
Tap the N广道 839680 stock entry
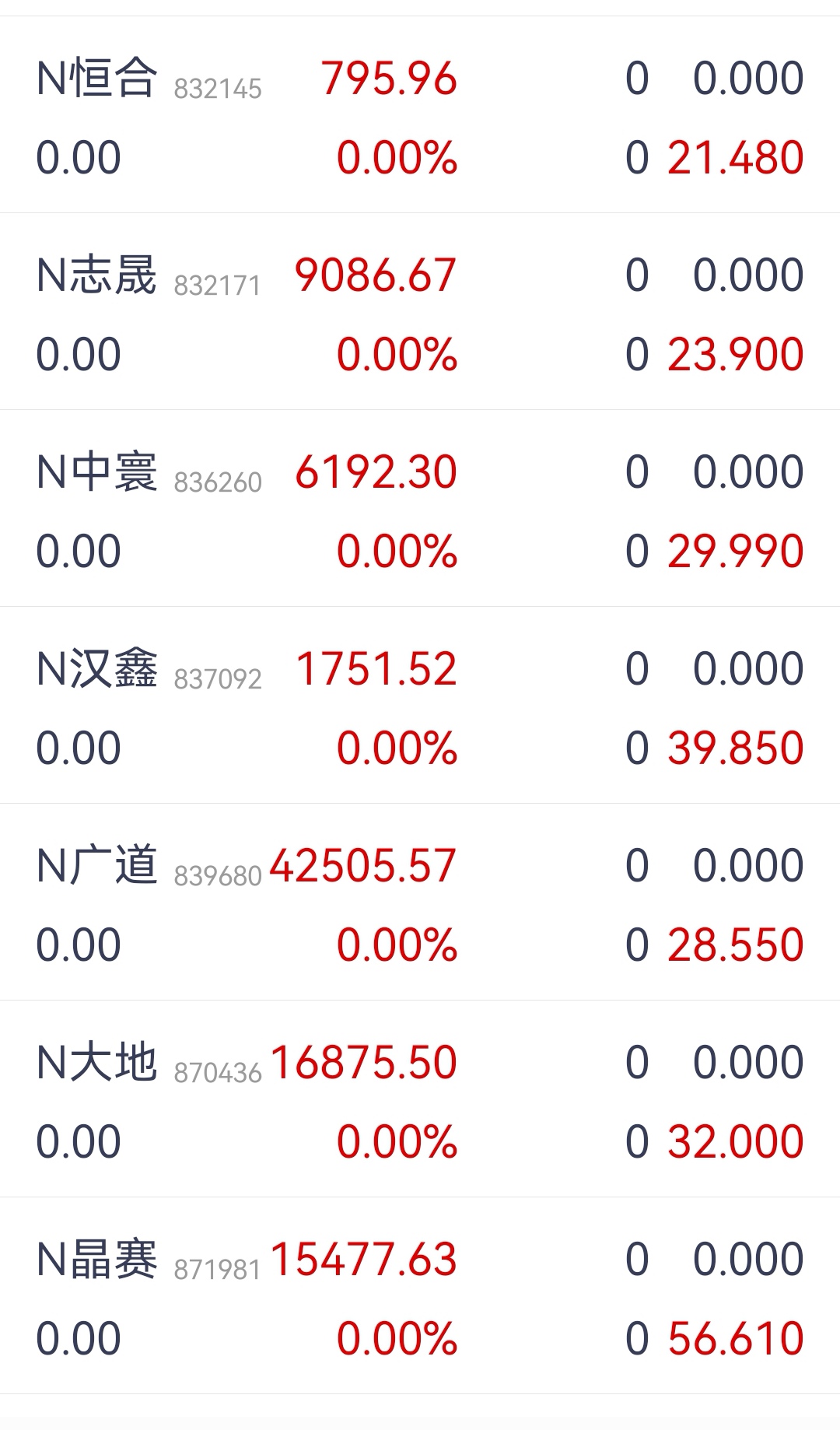pyautogui.click(x=420, y=903)
